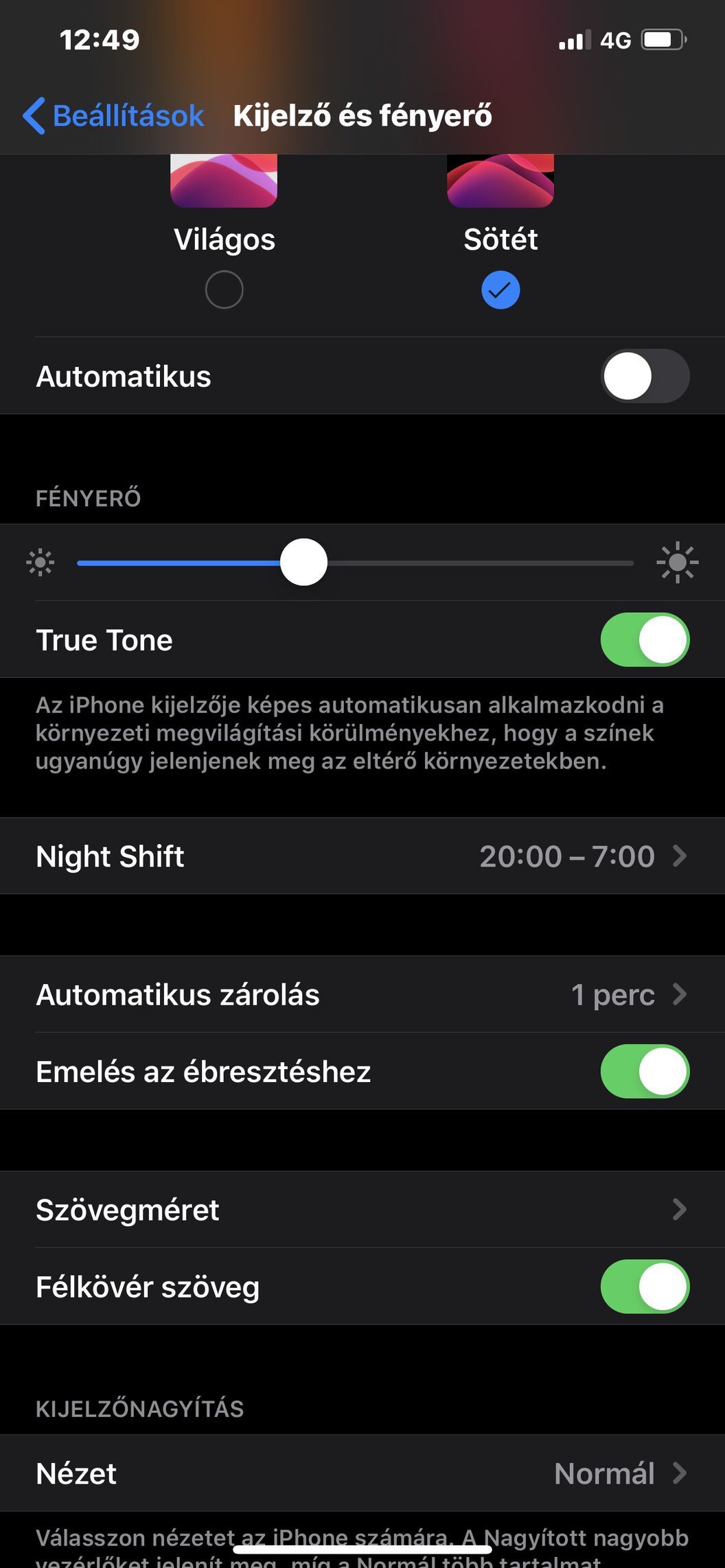Enable the Automatikus appearance switch

(645, 376)
